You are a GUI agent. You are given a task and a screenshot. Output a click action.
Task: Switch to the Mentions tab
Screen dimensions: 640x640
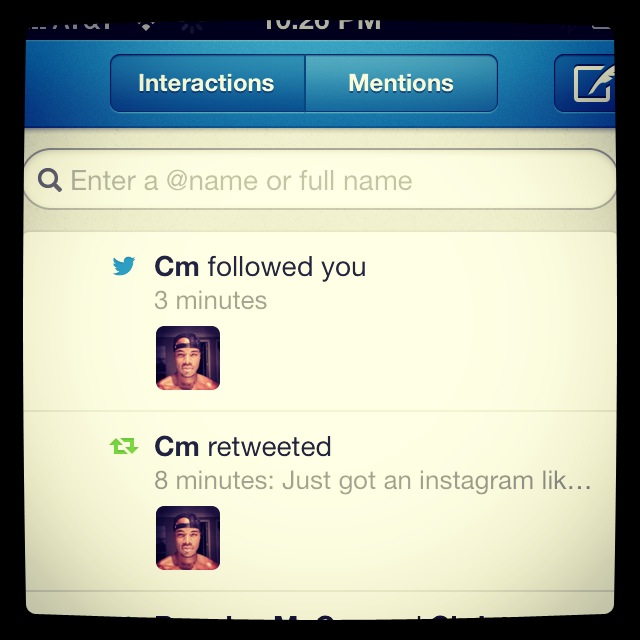point(400,83)
